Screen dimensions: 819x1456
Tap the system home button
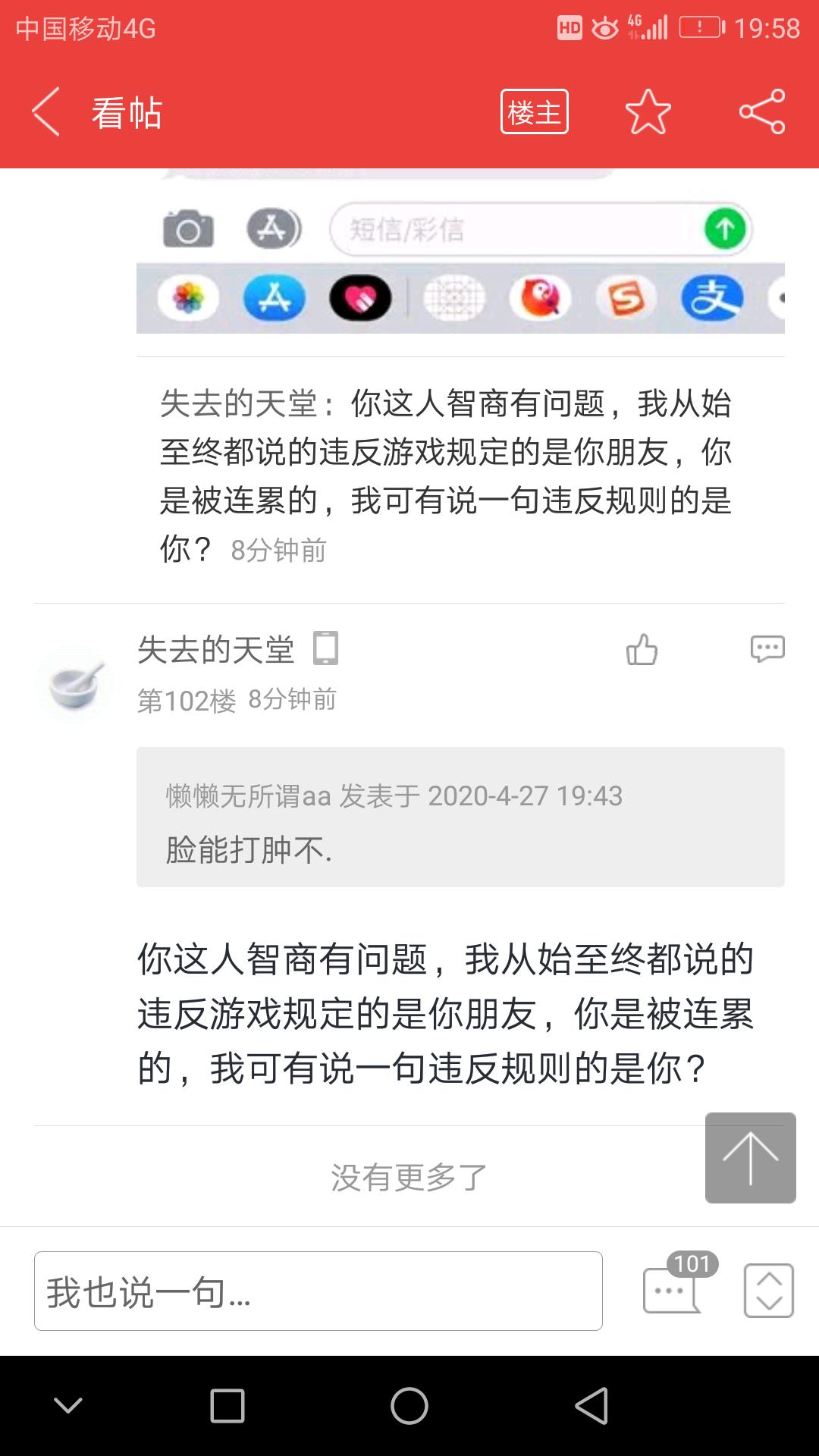[x=409, y=1406]
